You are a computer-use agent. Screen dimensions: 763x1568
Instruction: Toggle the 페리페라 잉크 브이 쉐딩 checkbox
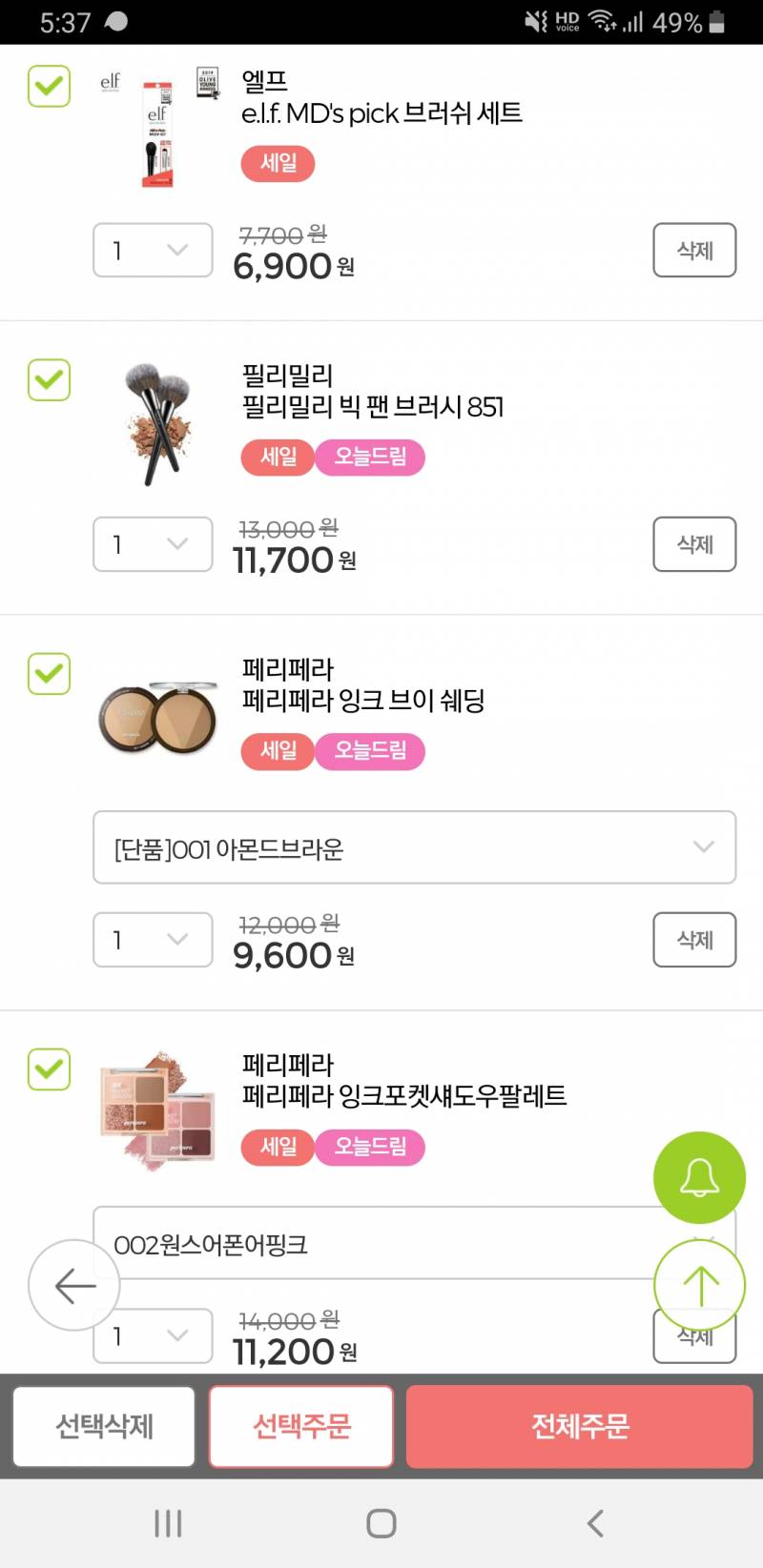pos(49,675)
